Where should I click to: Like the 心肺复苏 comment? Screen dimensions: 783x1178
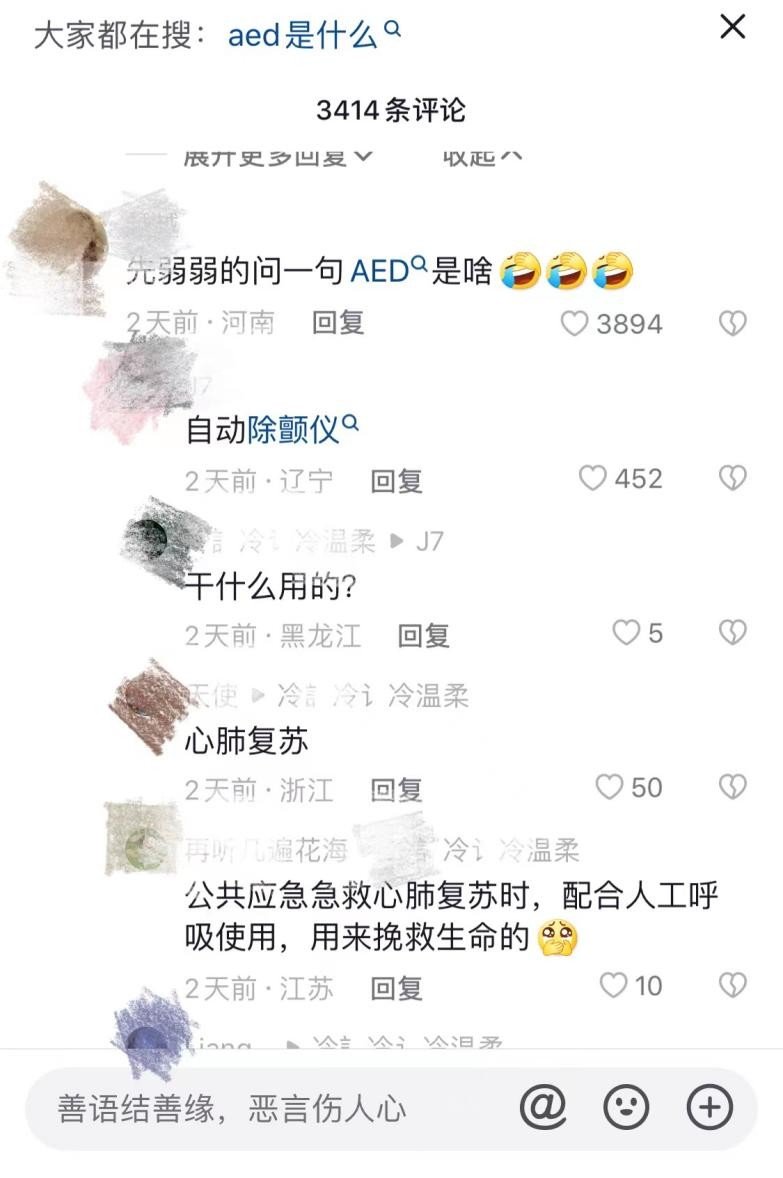(x=609, y=787)
